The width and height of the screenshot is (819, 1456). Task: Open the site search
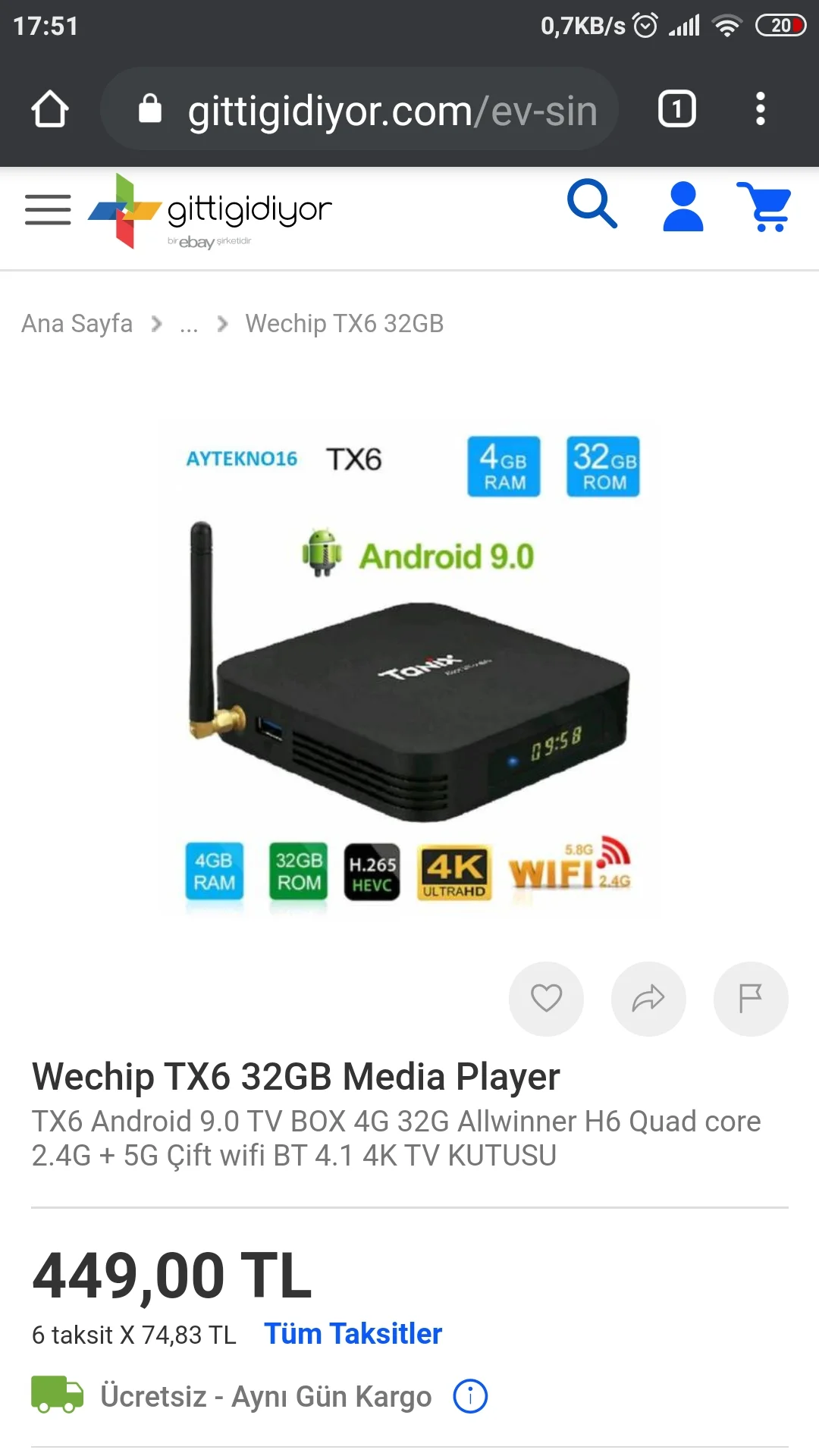point(592,205)
